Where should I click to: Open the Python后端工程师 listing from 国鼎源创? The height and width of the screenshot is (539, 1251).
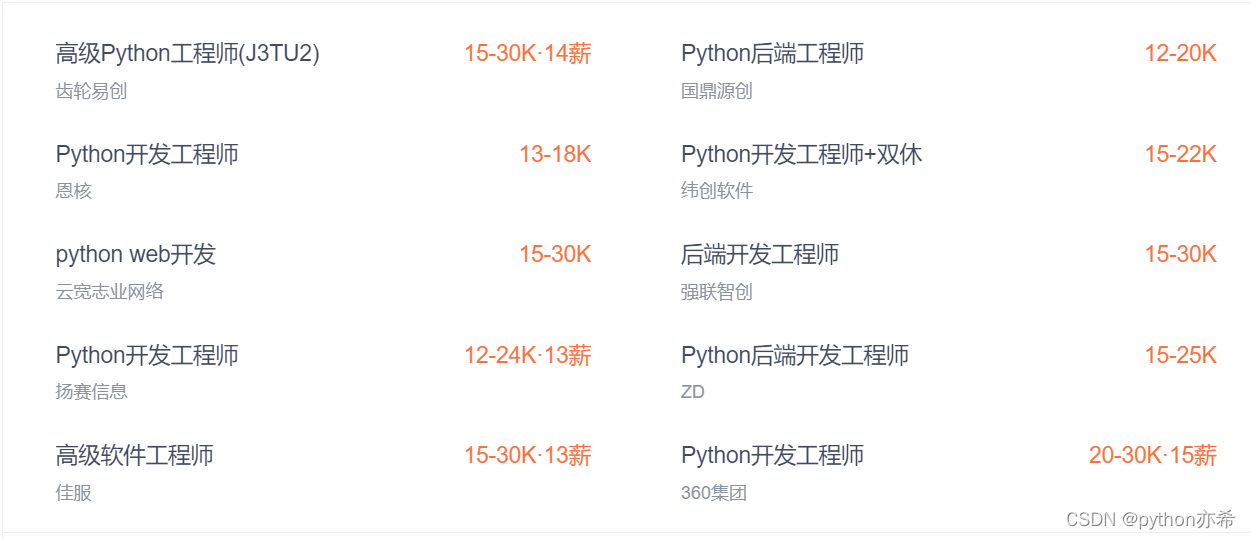click(x=772, y=54)
